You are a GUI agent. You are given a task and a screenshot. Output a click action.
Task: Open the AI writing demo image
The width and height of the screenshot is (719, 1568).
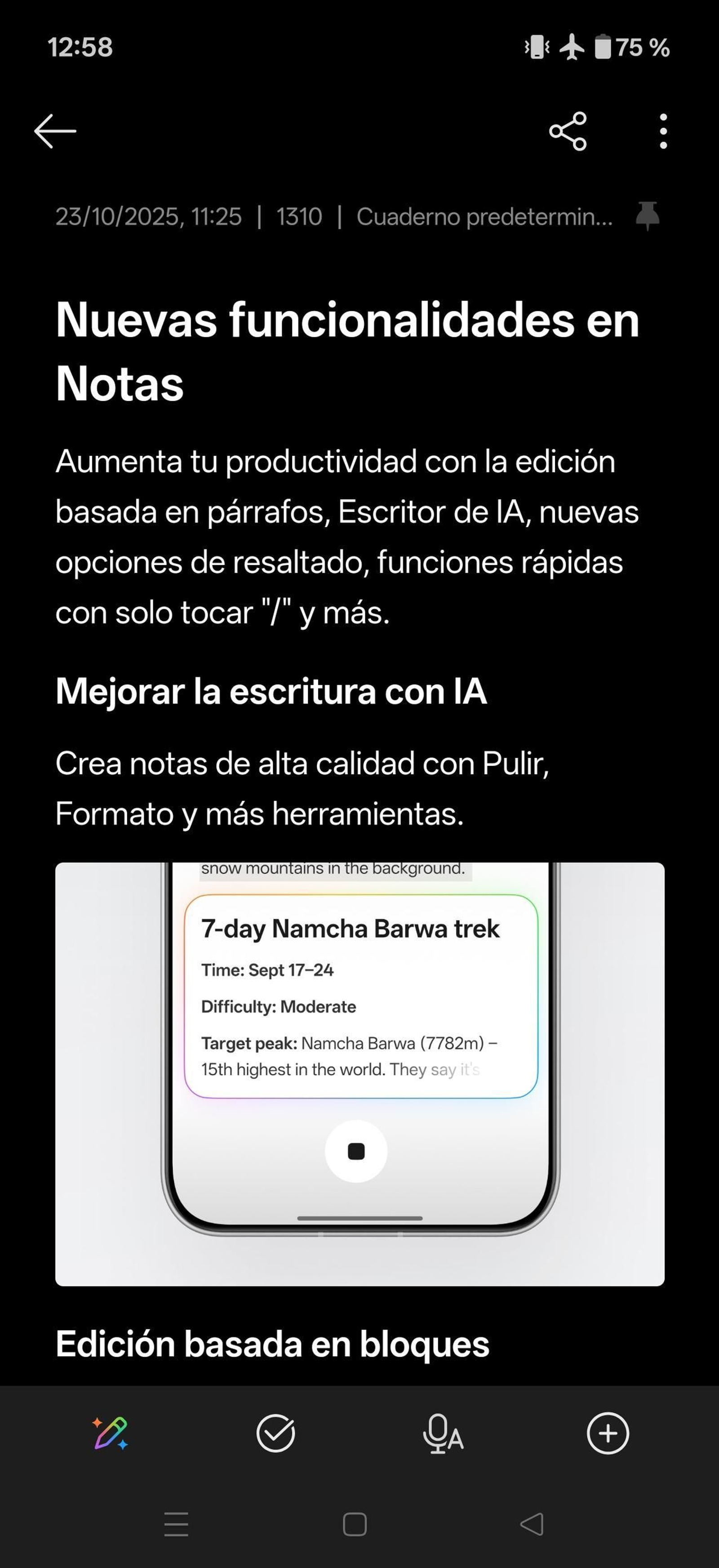[x=359, y=1074]
